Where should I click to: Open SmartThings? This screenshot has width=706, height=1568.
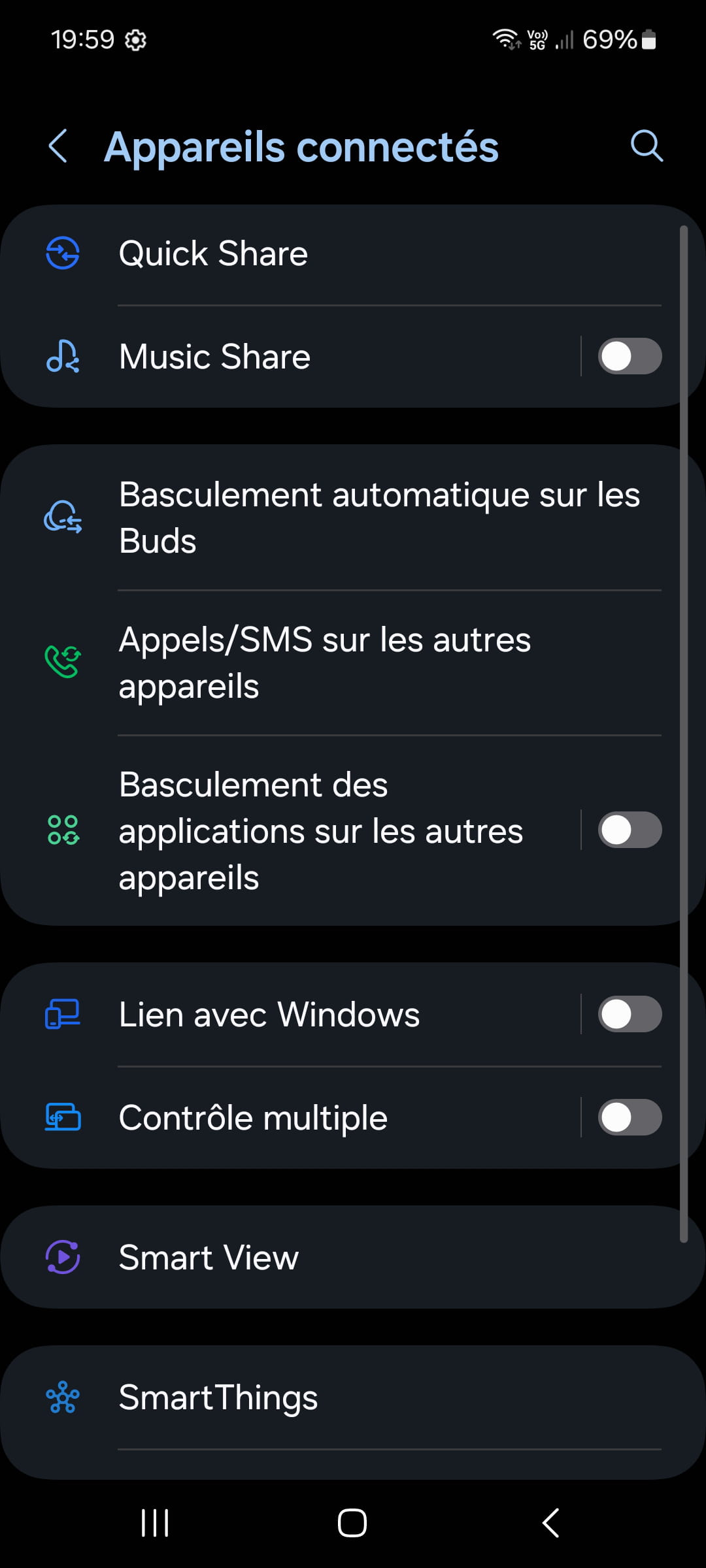pos(353,1398)
